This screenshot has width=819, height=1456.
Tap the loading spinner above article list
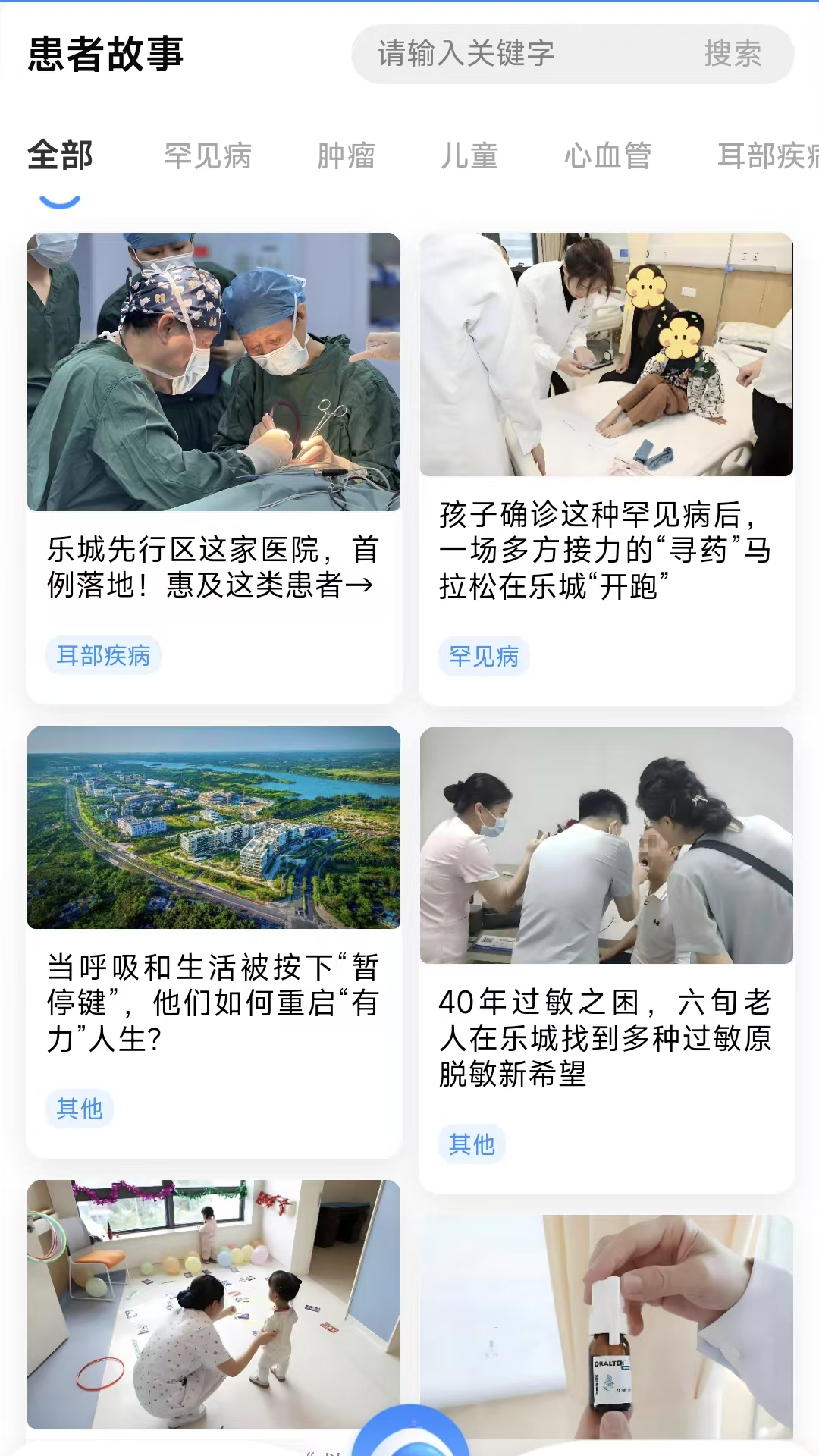[59, 199]
